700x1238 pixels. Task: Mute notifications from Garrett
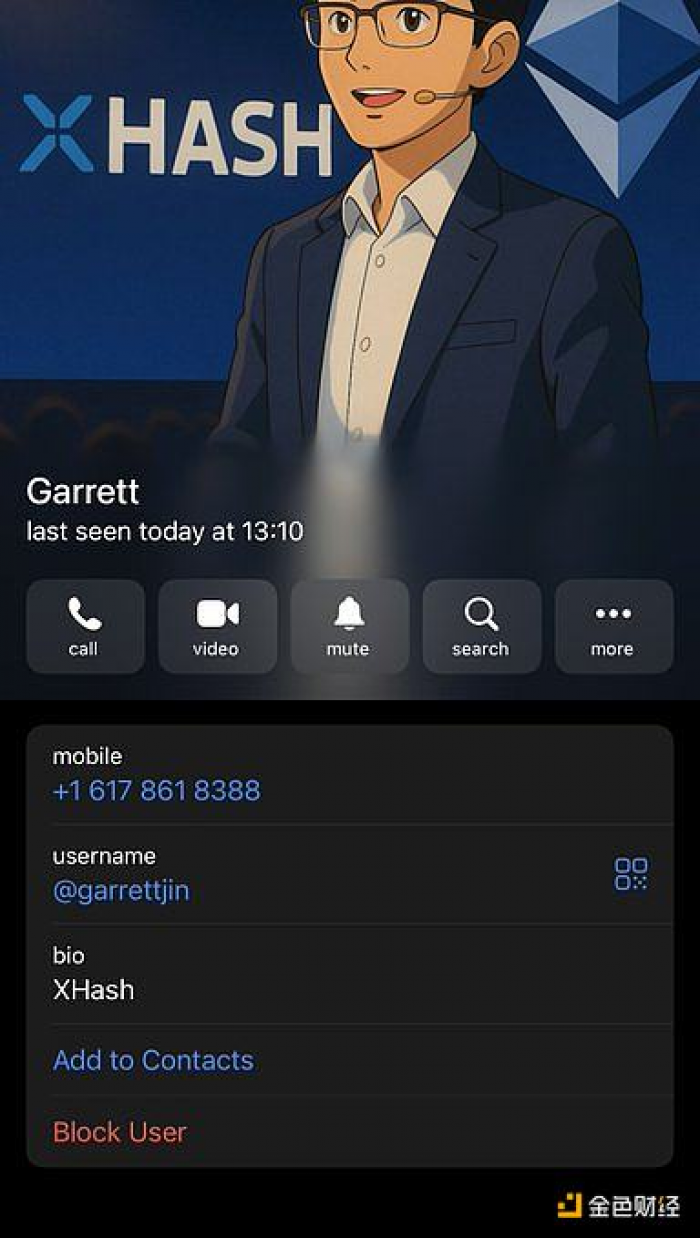pyautogui.click(x=349, y=627)
